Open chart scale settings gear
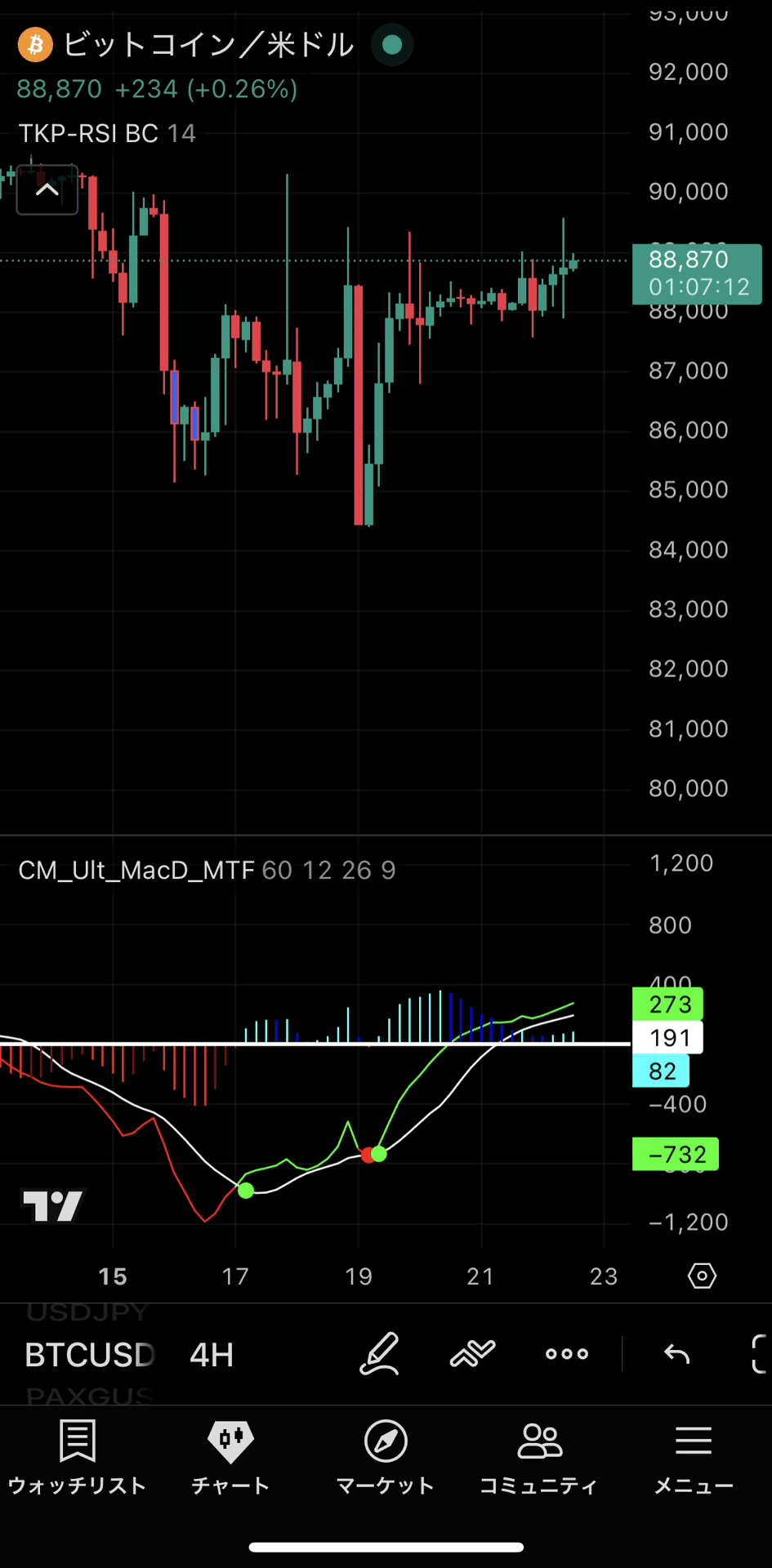 [x=702, y=1276]
